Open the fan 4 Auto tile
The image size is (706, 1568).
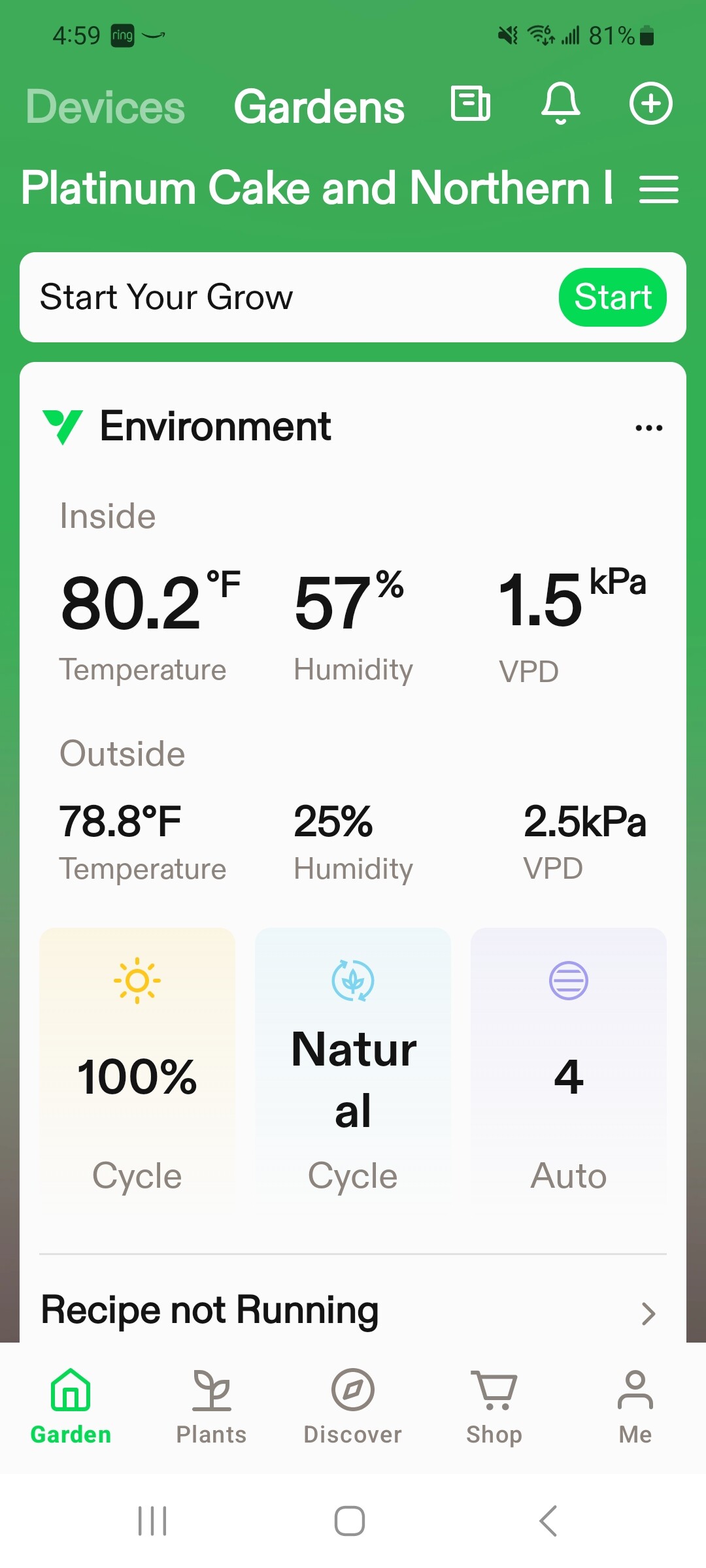click(x=569, y=1071)
